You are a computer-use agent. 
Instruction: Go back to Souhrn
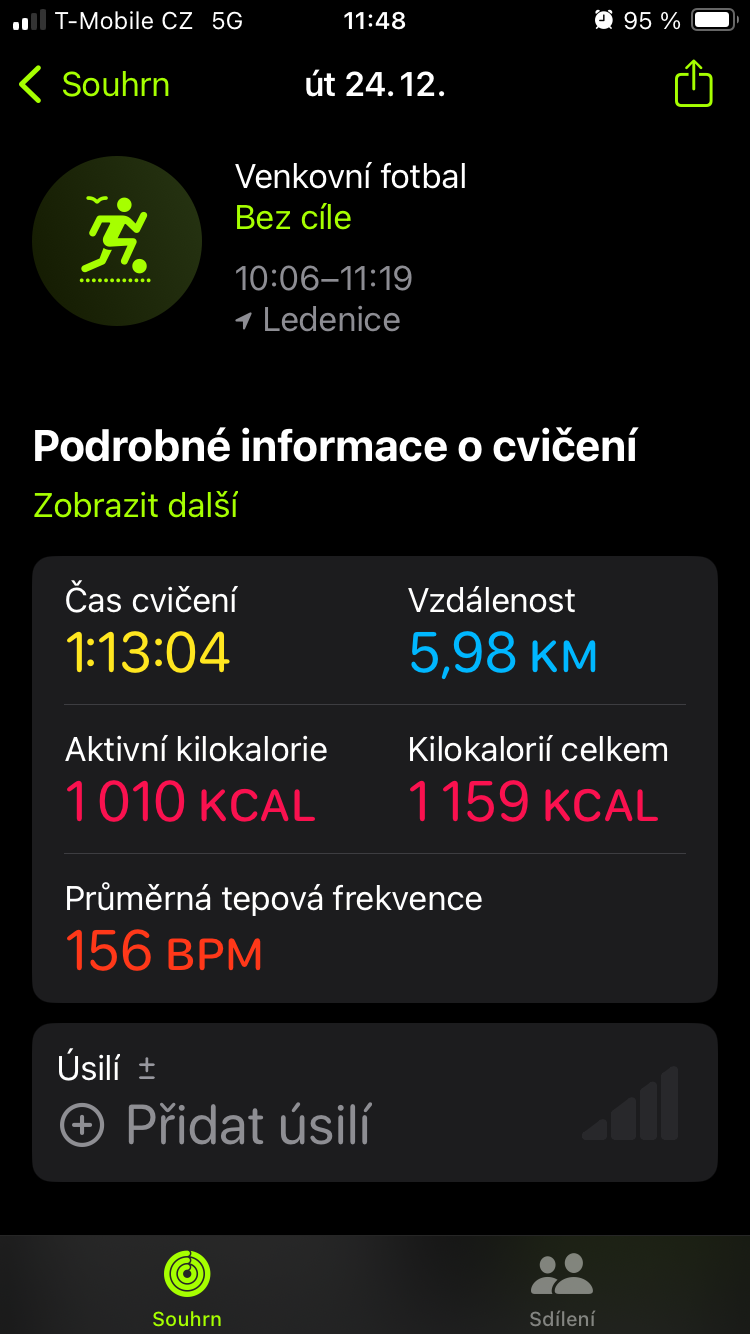pyautogui.click(x=95, y=85)
